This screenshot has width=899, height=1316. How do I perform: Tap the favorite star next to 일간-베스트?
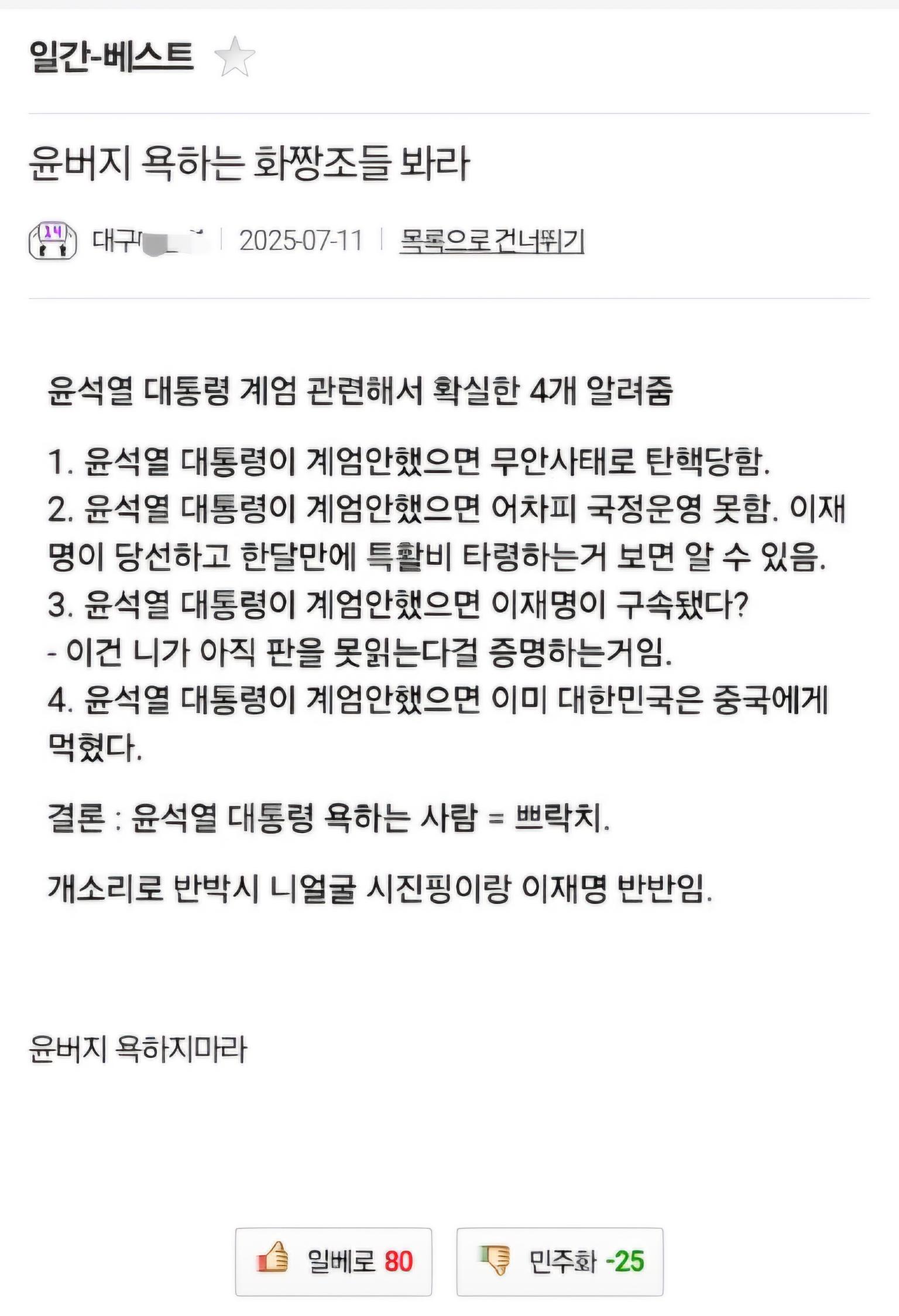coord(235,57)
